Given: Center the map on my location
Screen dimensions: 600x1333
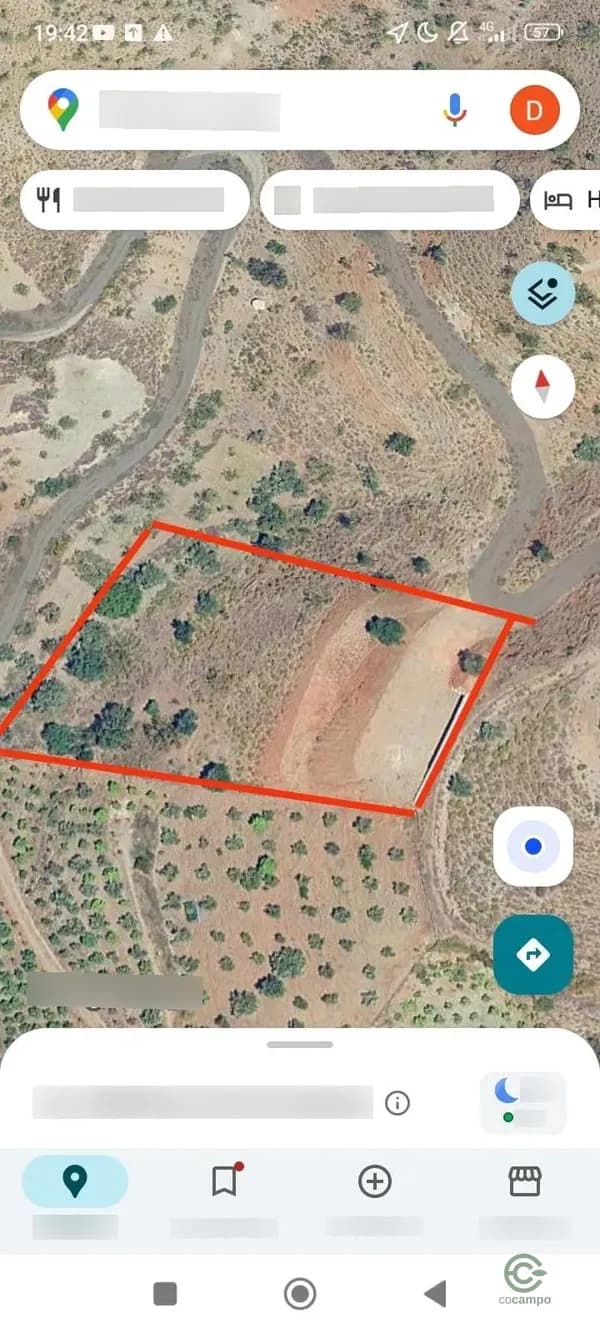Looking at the screenshot, I should click(x=533, y=847).
